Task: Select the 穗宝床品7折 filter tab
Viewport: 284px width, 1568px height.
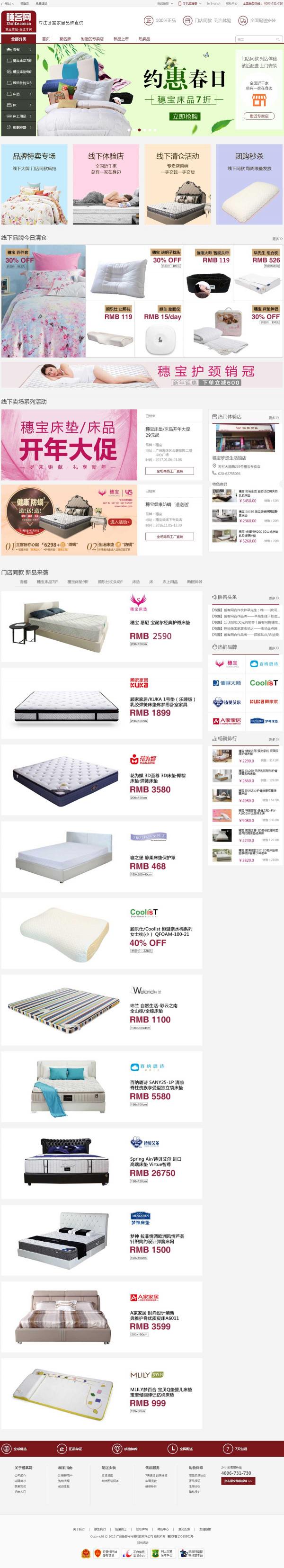Action: pyautogui.click(x=47, y=581)
